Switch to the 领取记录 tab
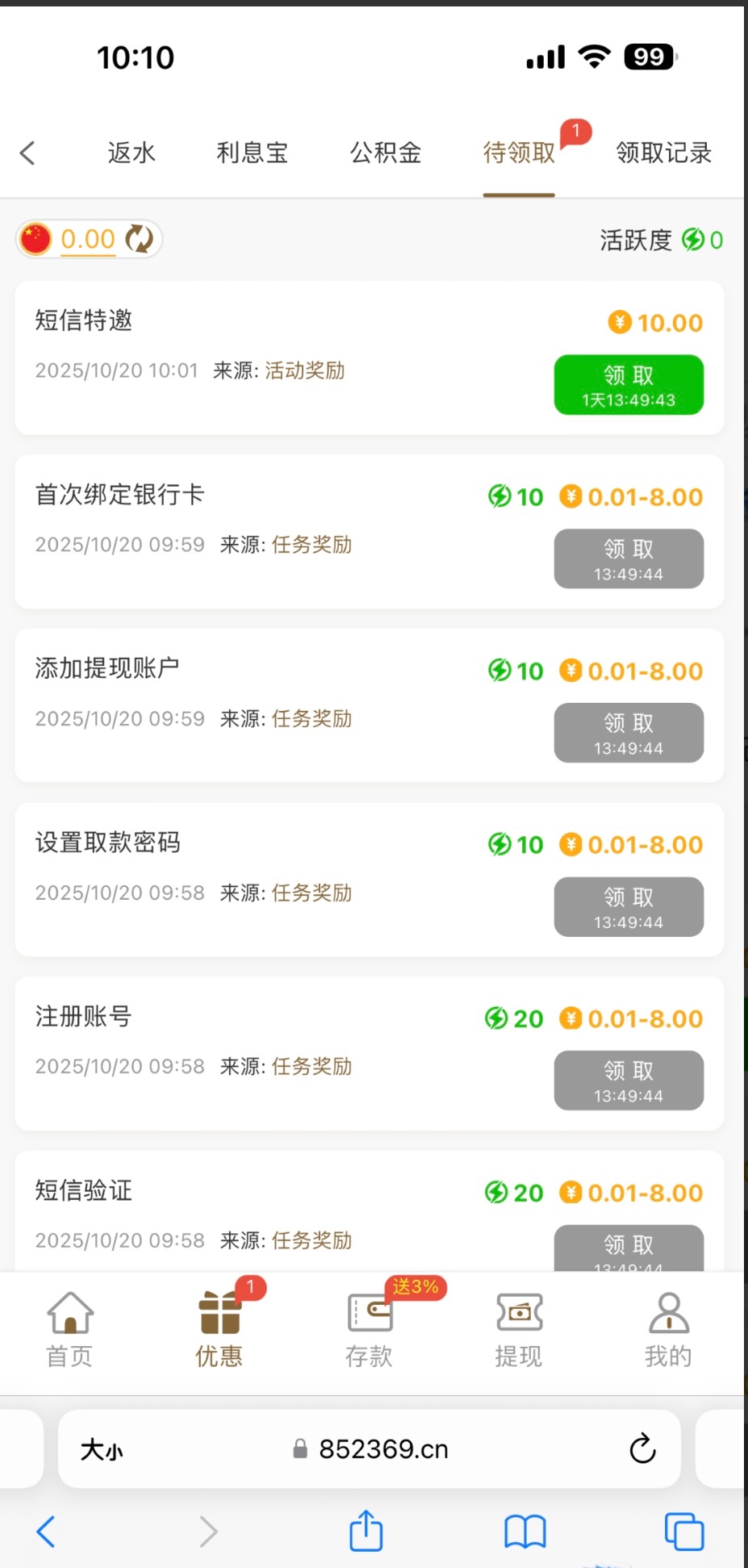Image resolution: width=748 pixels, height=1568 pixels. point(663,153)
